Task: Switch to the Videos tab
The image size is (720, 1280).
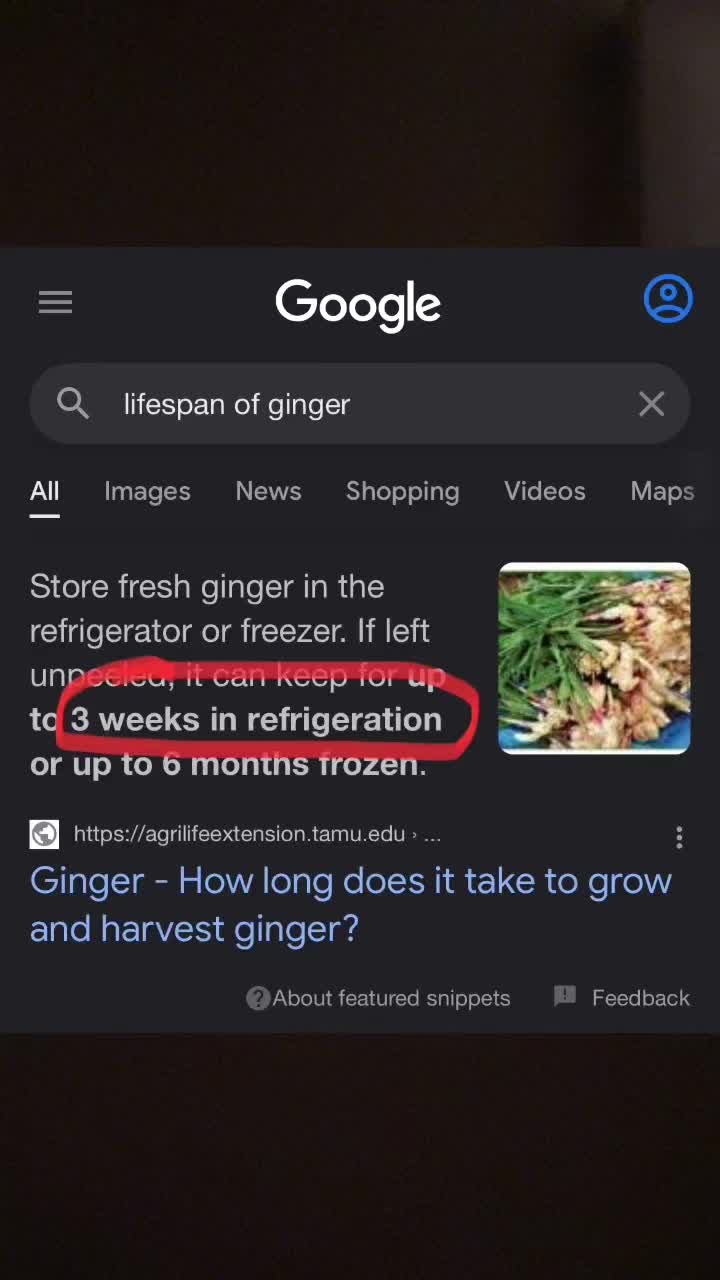Action: pyautogui.click(x=544, y=491)
